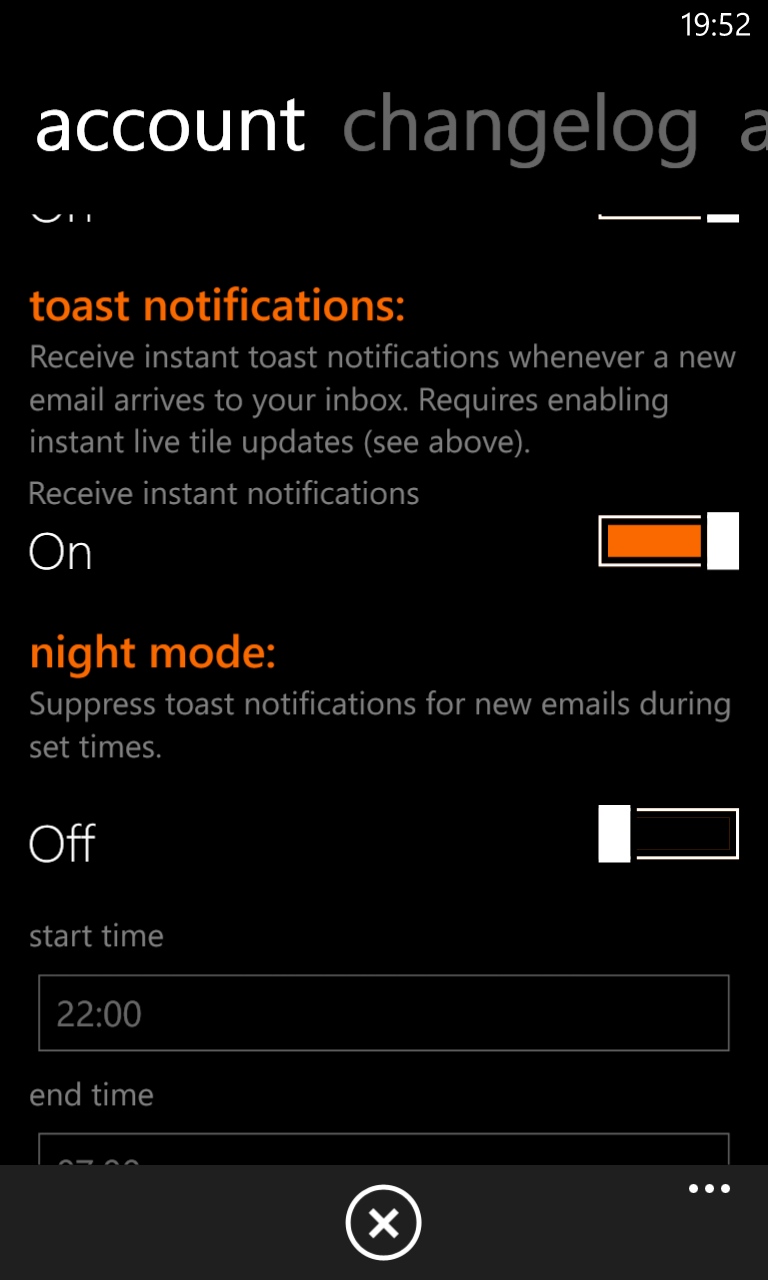Select the end time field

point(384,1149)
